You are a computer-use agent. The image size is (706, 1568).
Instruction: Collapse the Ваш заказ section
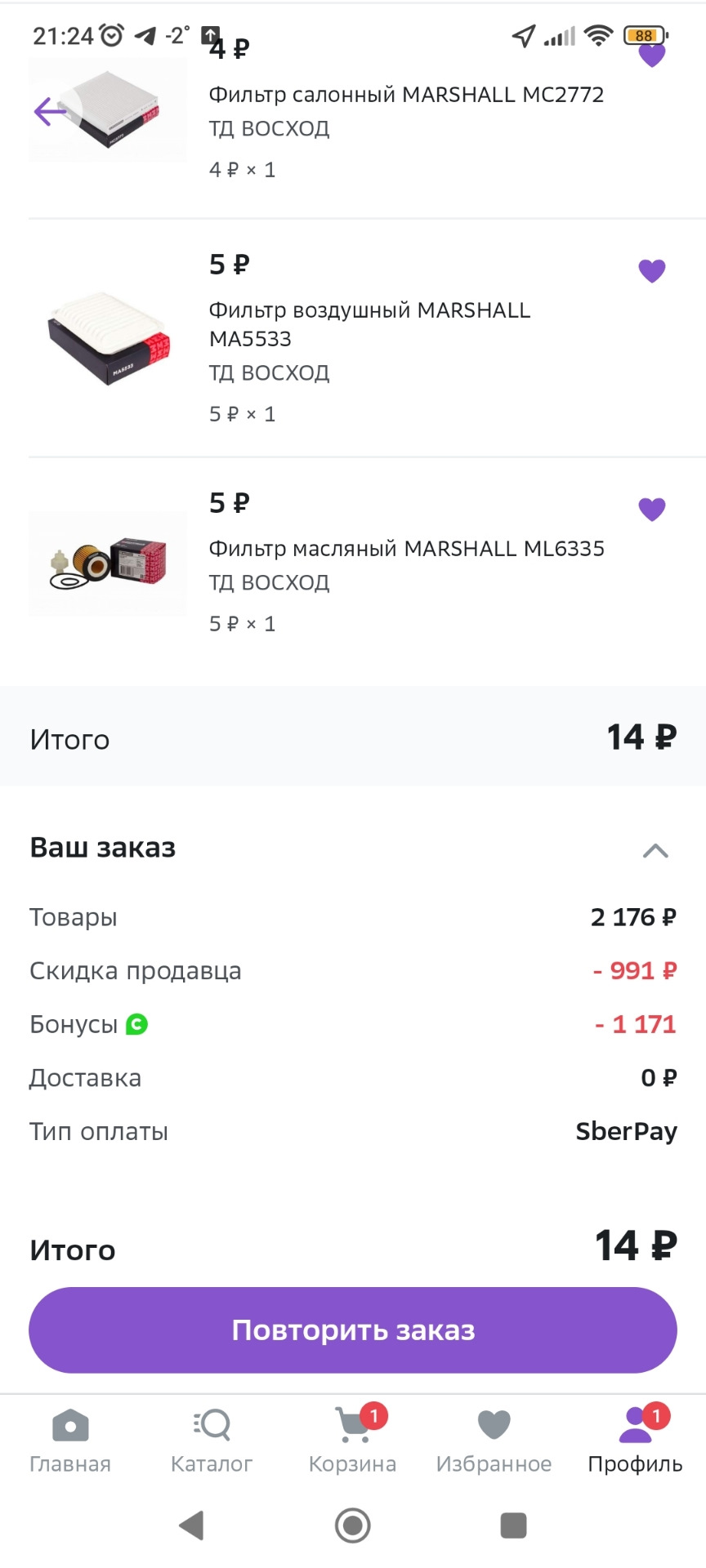pyautogui.click(x=655, y=851)
